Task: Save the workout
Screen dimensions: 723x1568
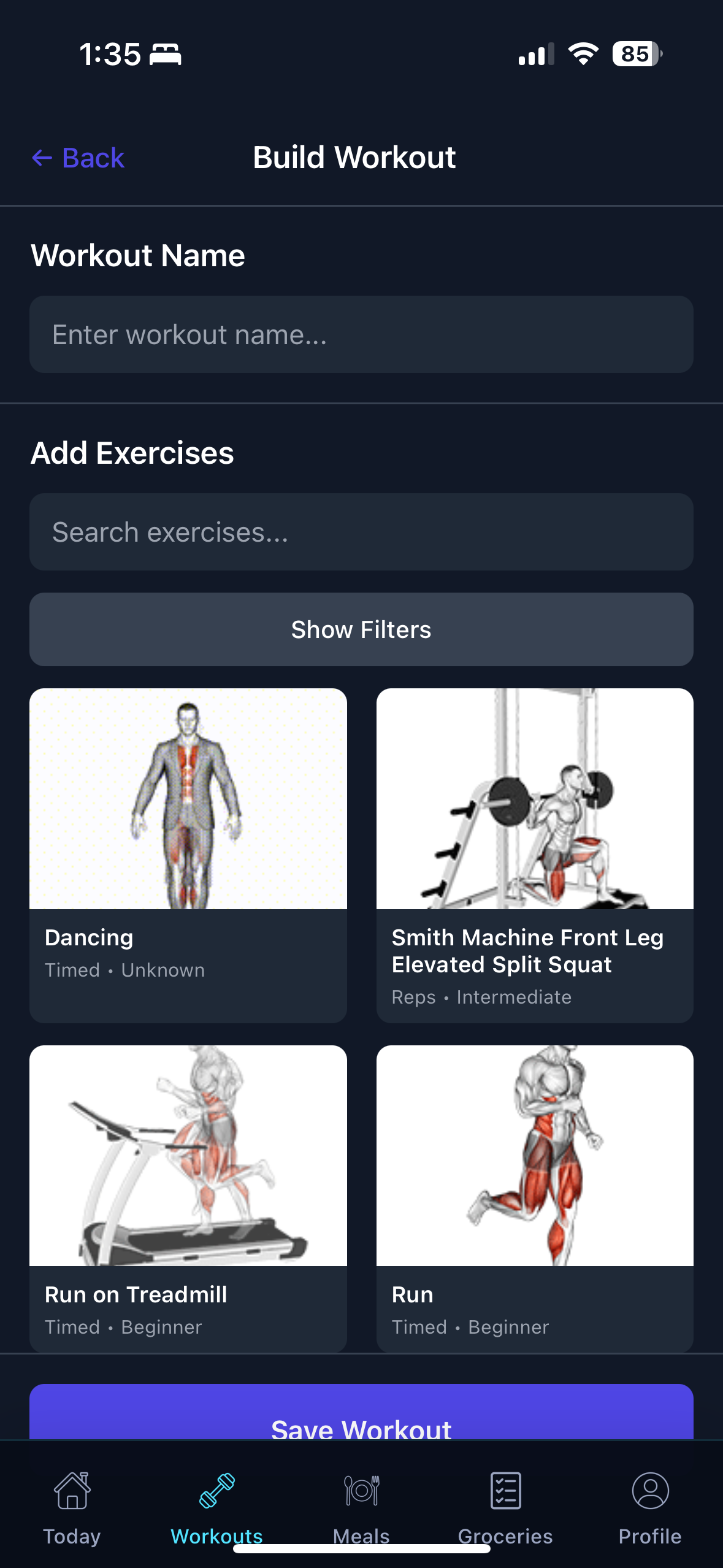Action: pyautogui.click(x=361, y=1416)
